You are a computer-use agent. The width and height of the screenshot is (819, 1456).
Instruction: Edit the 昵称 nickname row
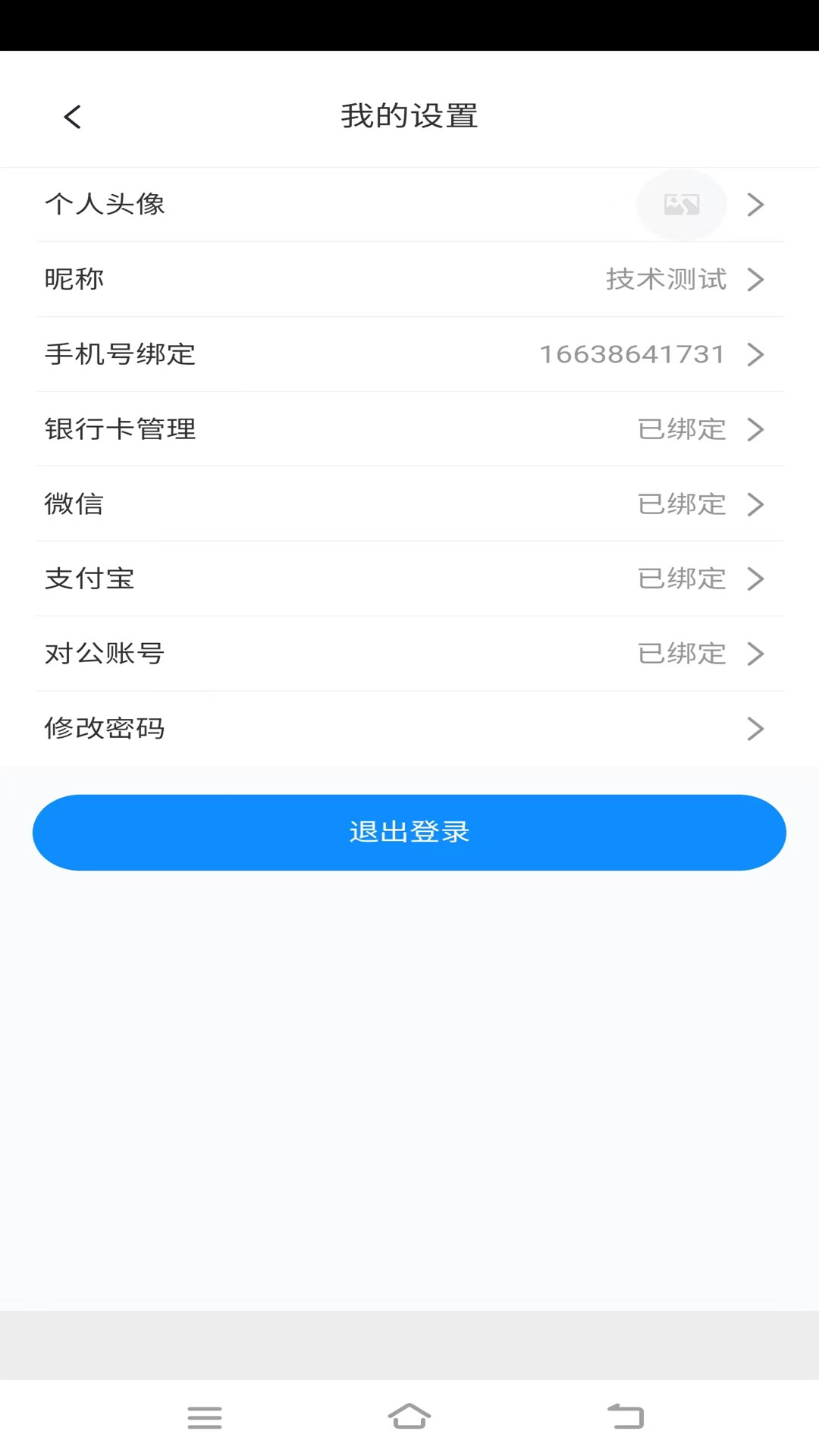coord(409,279)
